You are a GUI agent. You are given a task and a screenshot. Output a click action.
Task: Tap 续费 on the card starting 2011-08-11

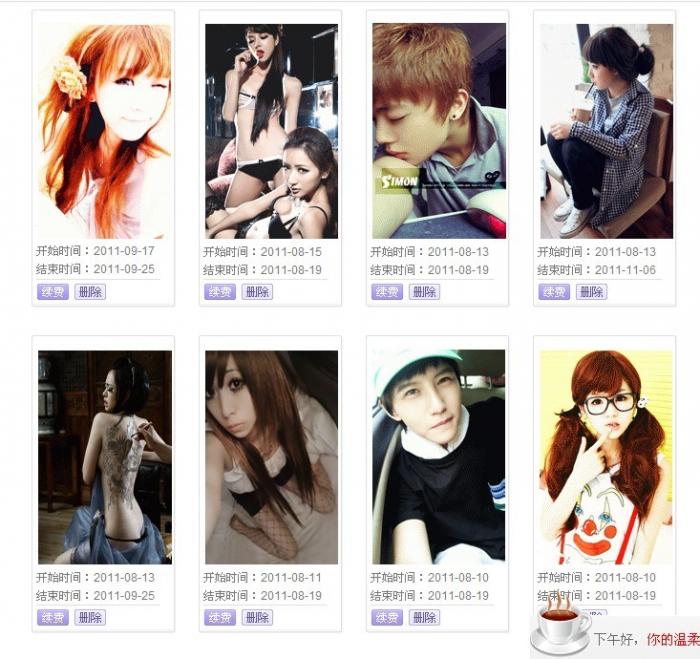(x=220, y=618)
